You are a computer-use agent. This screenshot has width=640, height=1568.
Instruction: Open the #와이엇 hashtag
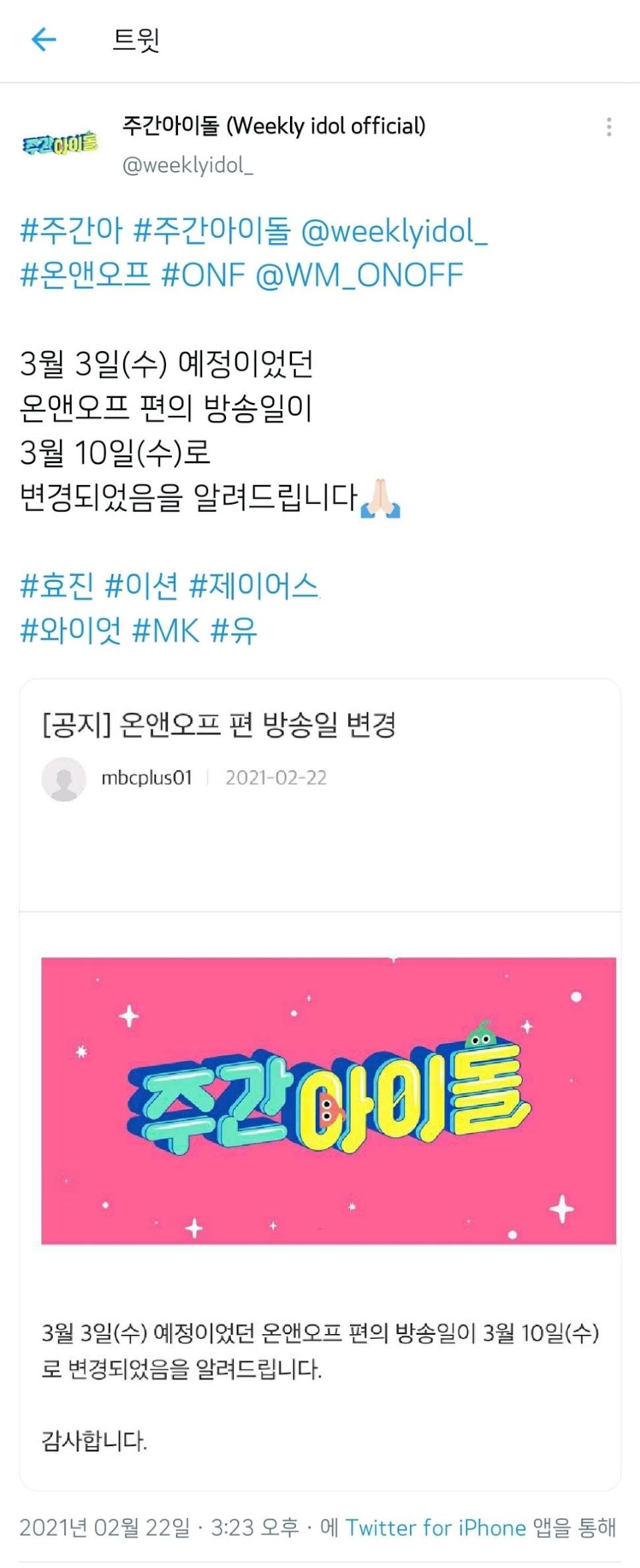click(71, 630)
